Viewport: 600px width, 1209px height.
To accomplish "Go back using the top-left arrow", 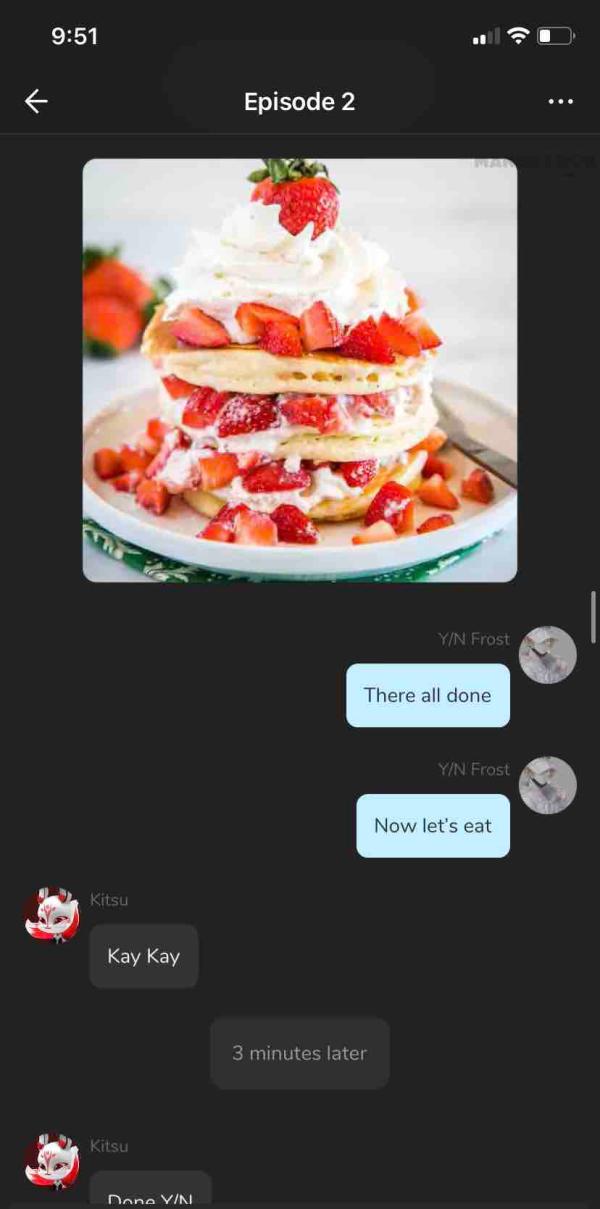I will [x=36, y=101].
